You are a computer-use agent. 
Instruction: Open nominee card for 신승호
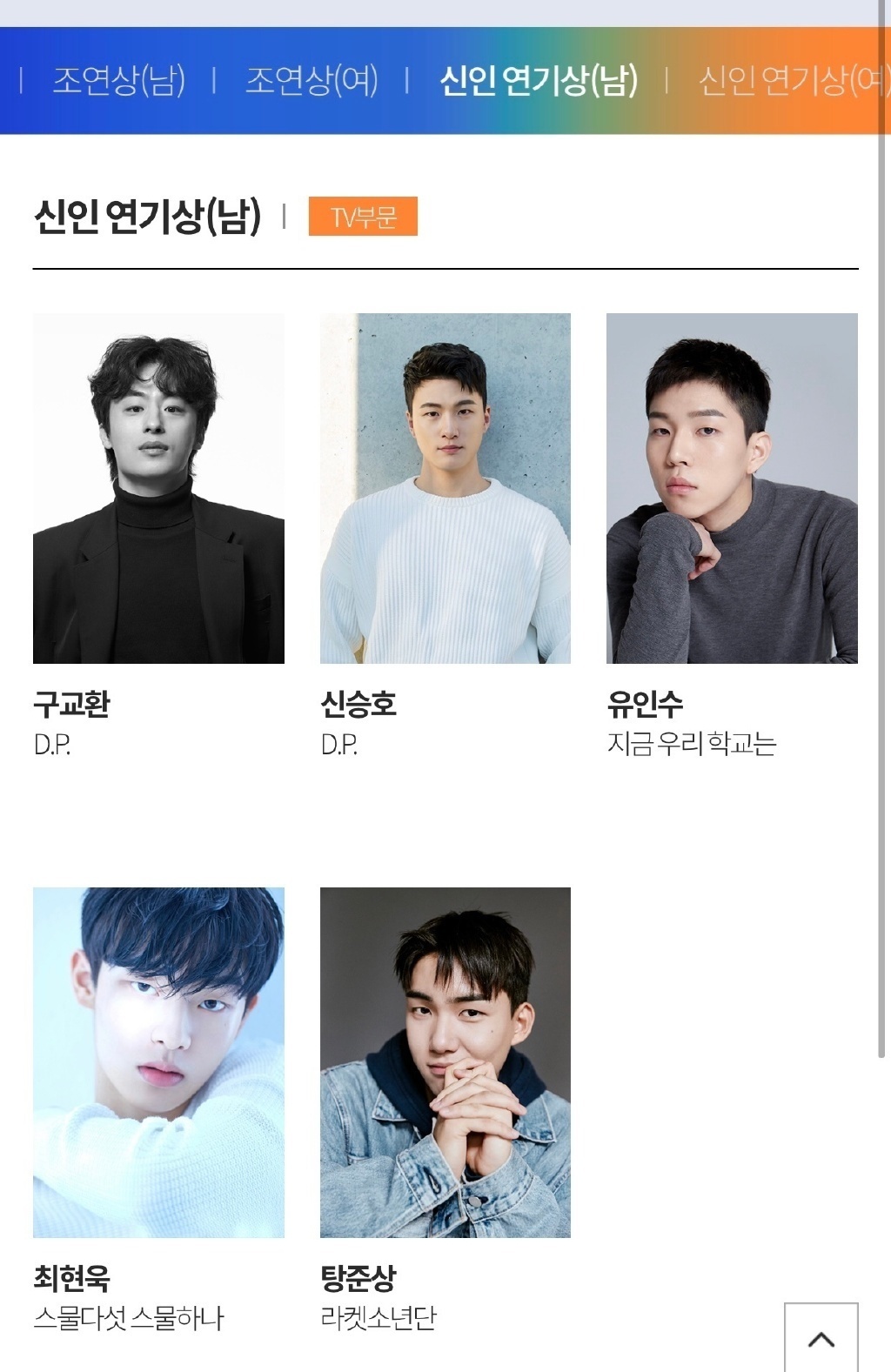pyautogui.click(x=445, y=537)
